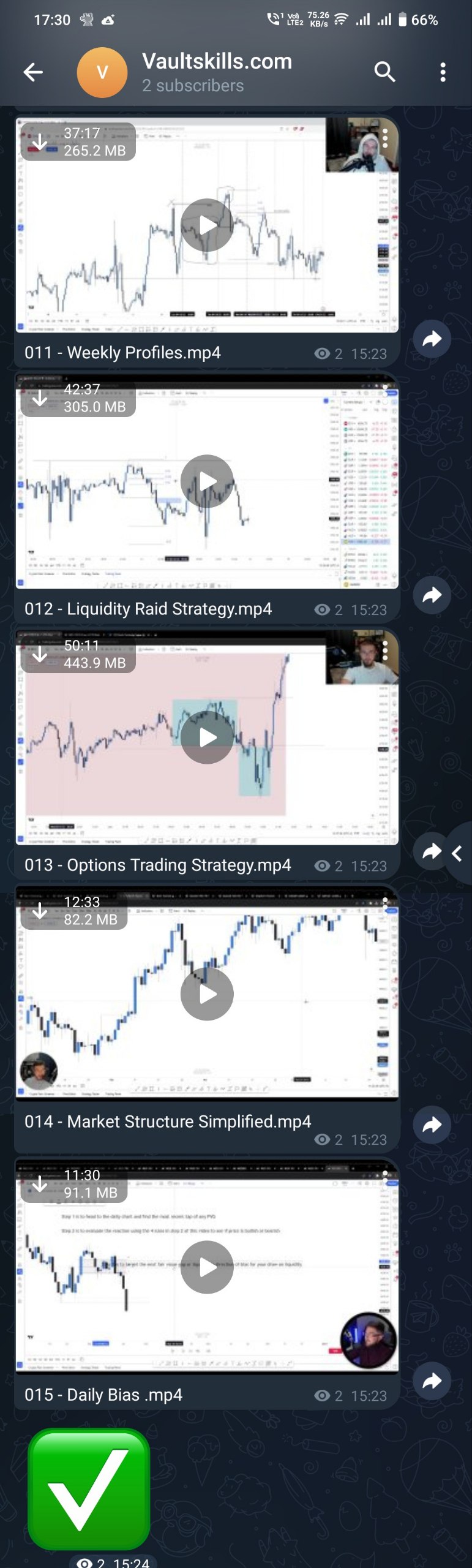Play the 013 - Options Trading Strategy video
This screenshot has height=1568, width=472.
click(207, 737)
